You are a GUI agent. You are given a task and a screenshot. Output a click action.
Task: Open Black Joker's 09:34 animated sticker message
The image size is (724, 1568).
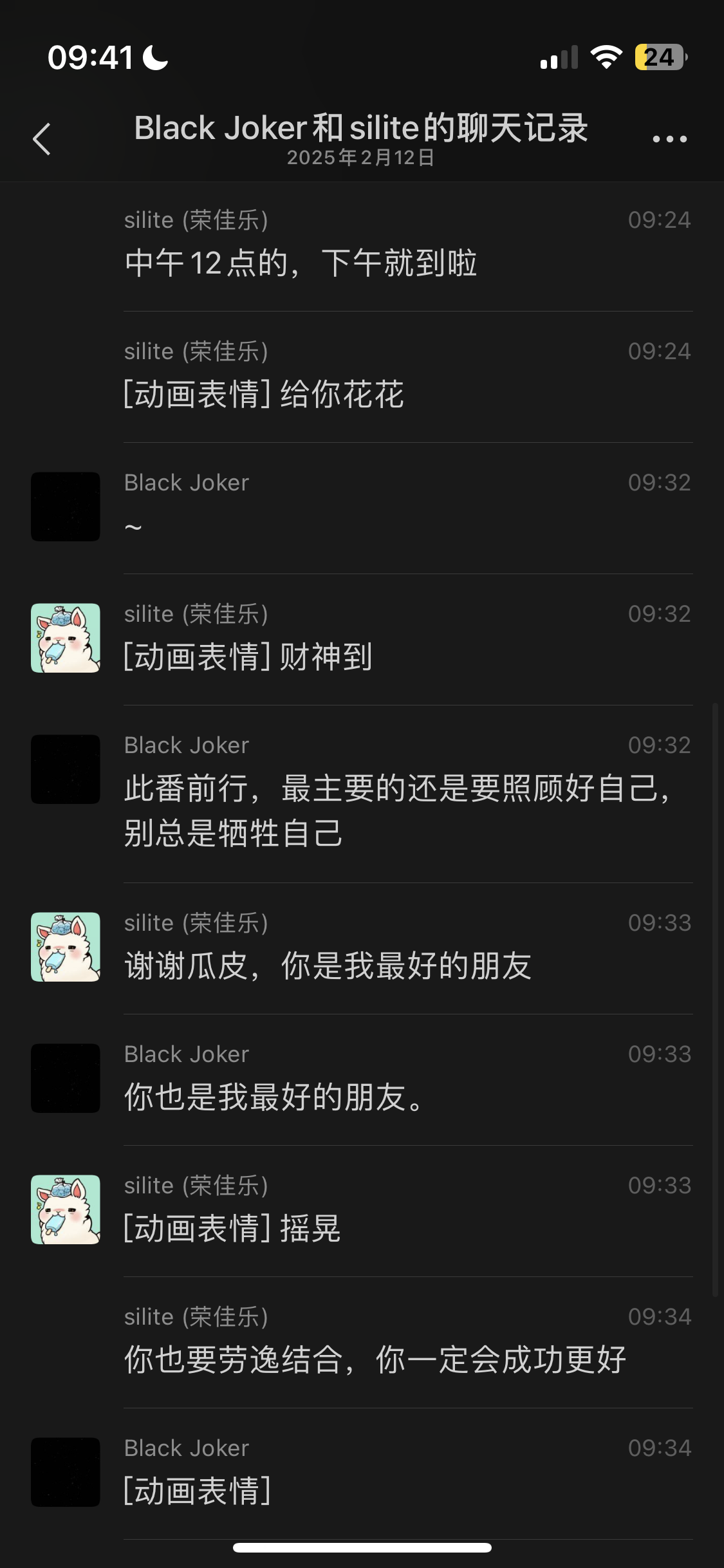tap(197, 1491)
